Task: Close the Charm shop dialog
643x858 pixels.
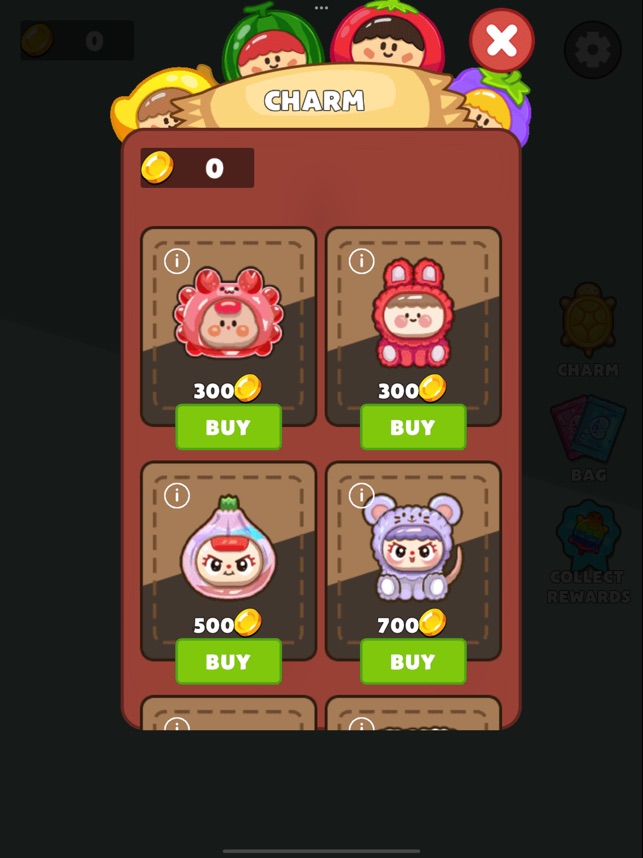Action: point(501,41)
